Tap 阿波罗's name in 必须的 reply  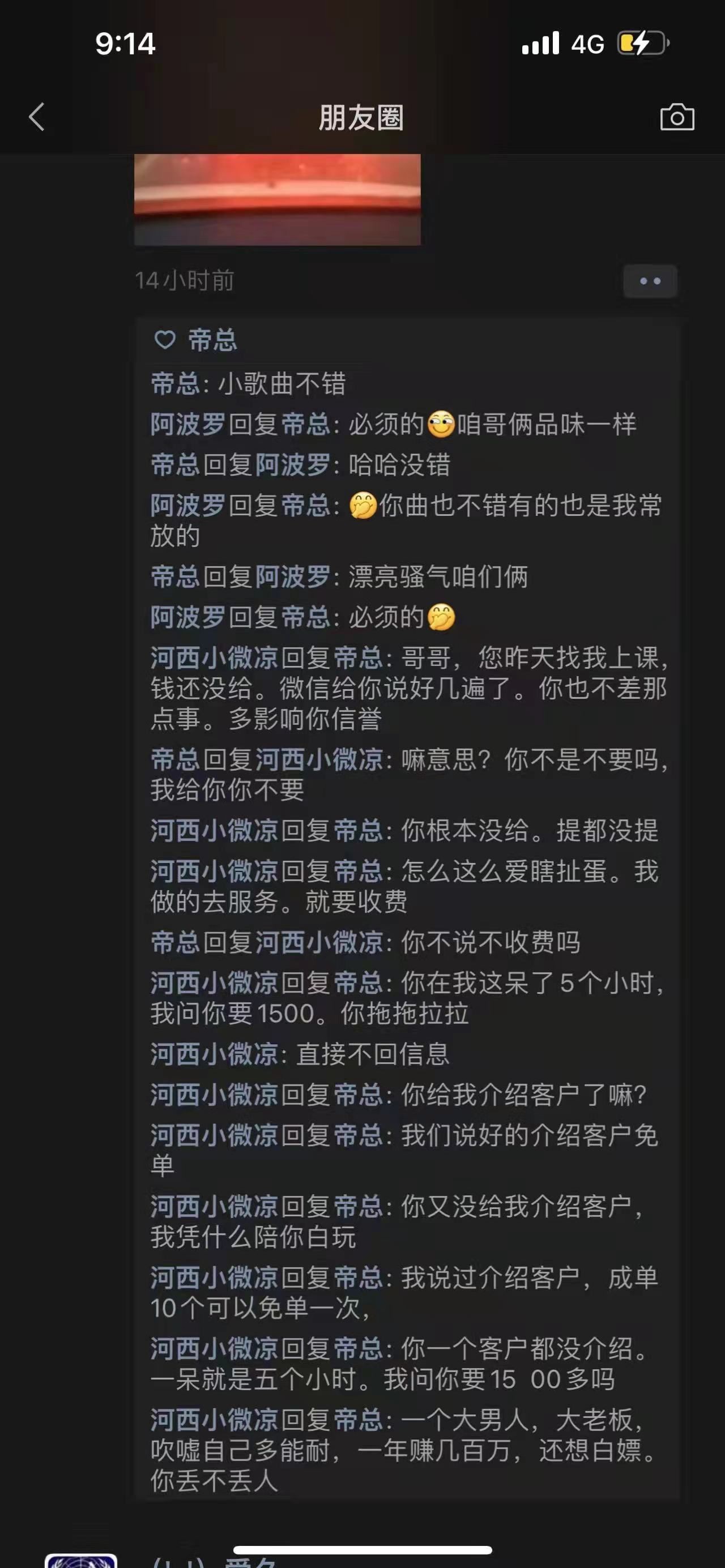tap(187, 425)
